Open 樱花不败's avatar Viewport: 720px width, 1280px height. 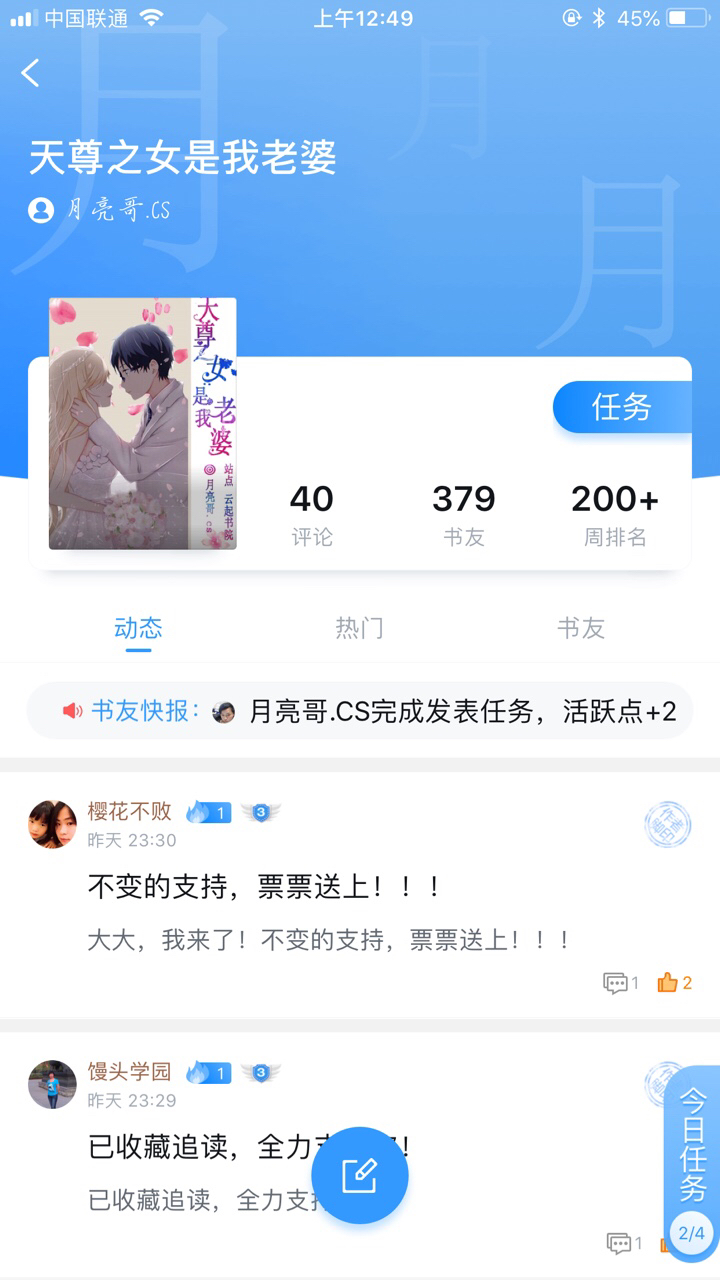point(52,824)
